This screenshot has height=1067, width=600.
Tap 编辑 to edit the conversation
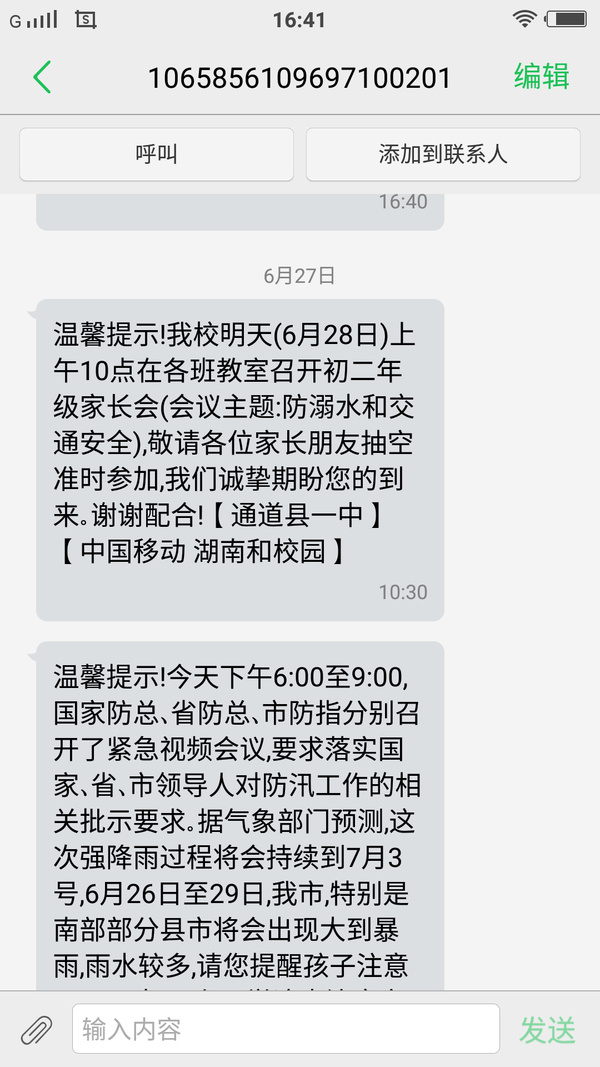pos(541,77)
